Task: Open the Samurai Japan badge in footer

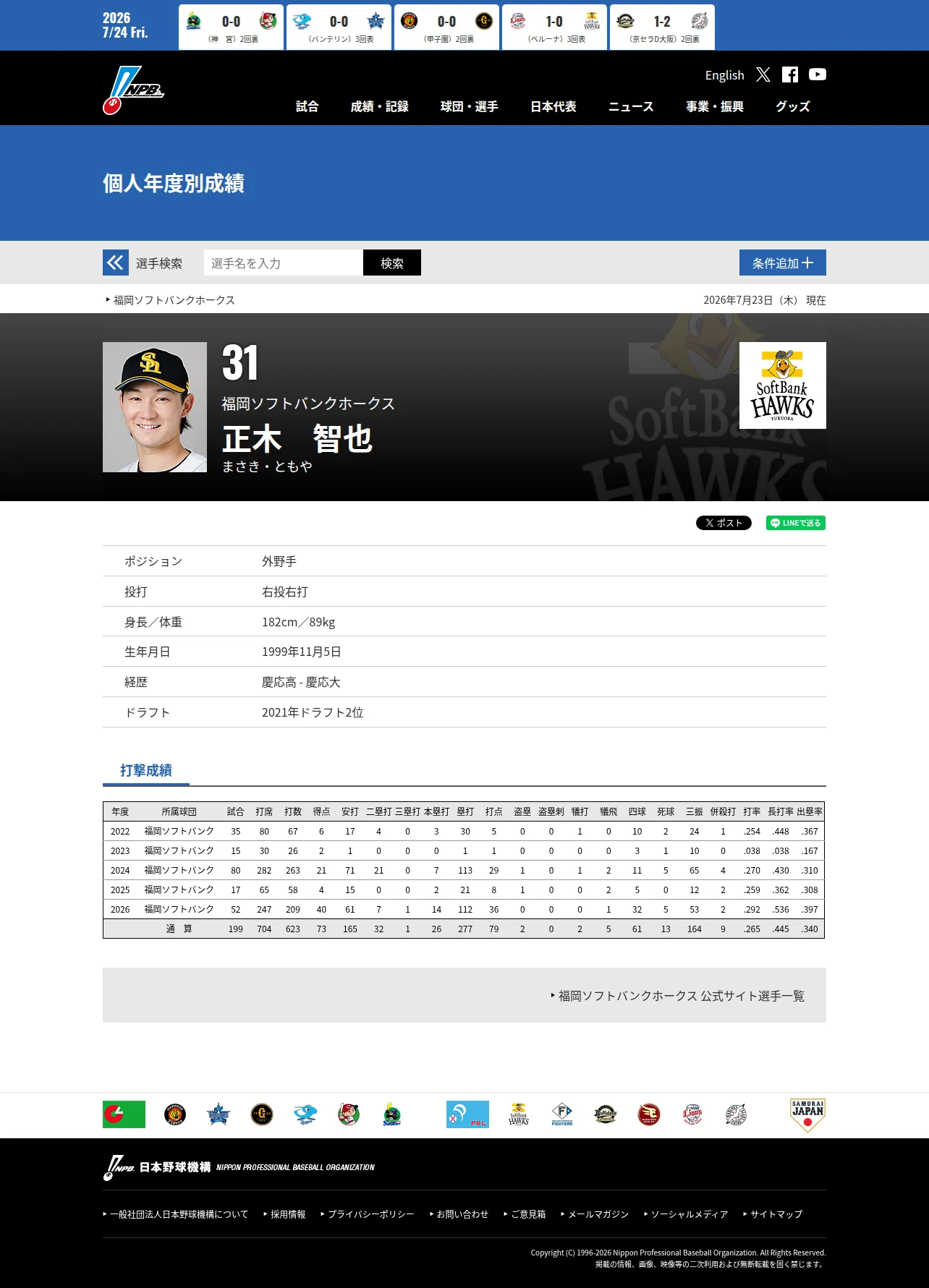Action: pyautogui.click(x=807, y=1114)
